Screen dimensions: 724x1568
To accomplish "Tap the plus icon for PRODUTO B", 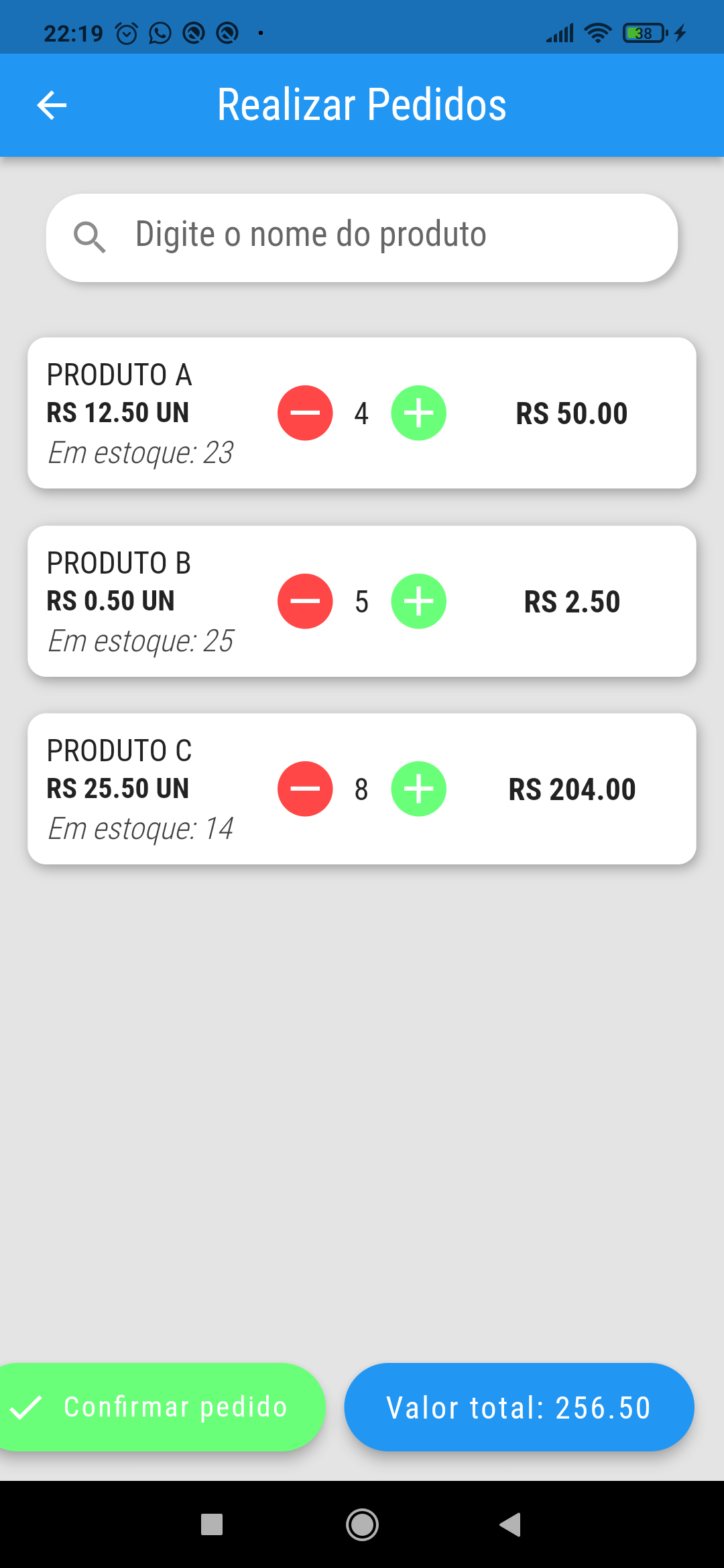I will click(x=418, y=601).
